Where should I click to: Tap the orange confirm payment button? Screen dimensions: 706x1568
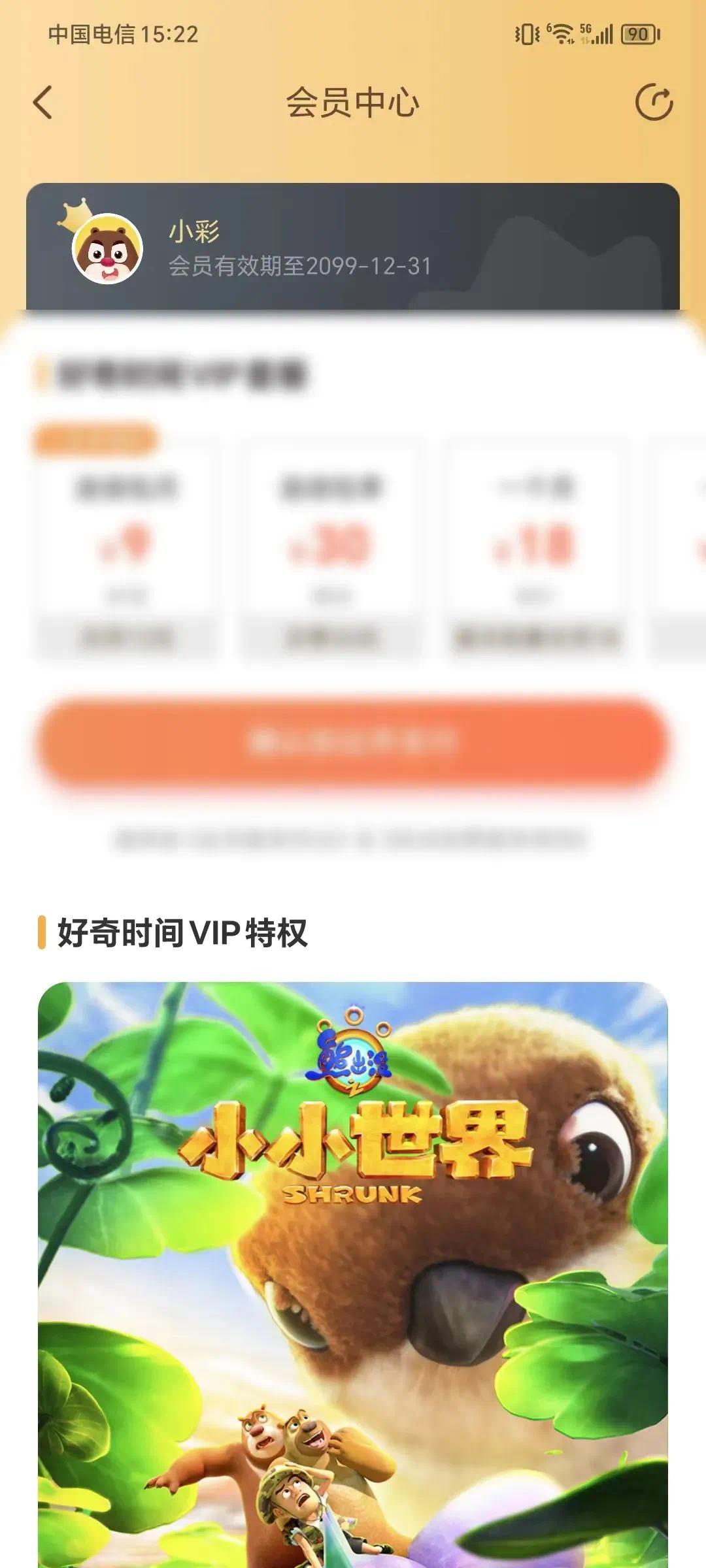point(353,742)
